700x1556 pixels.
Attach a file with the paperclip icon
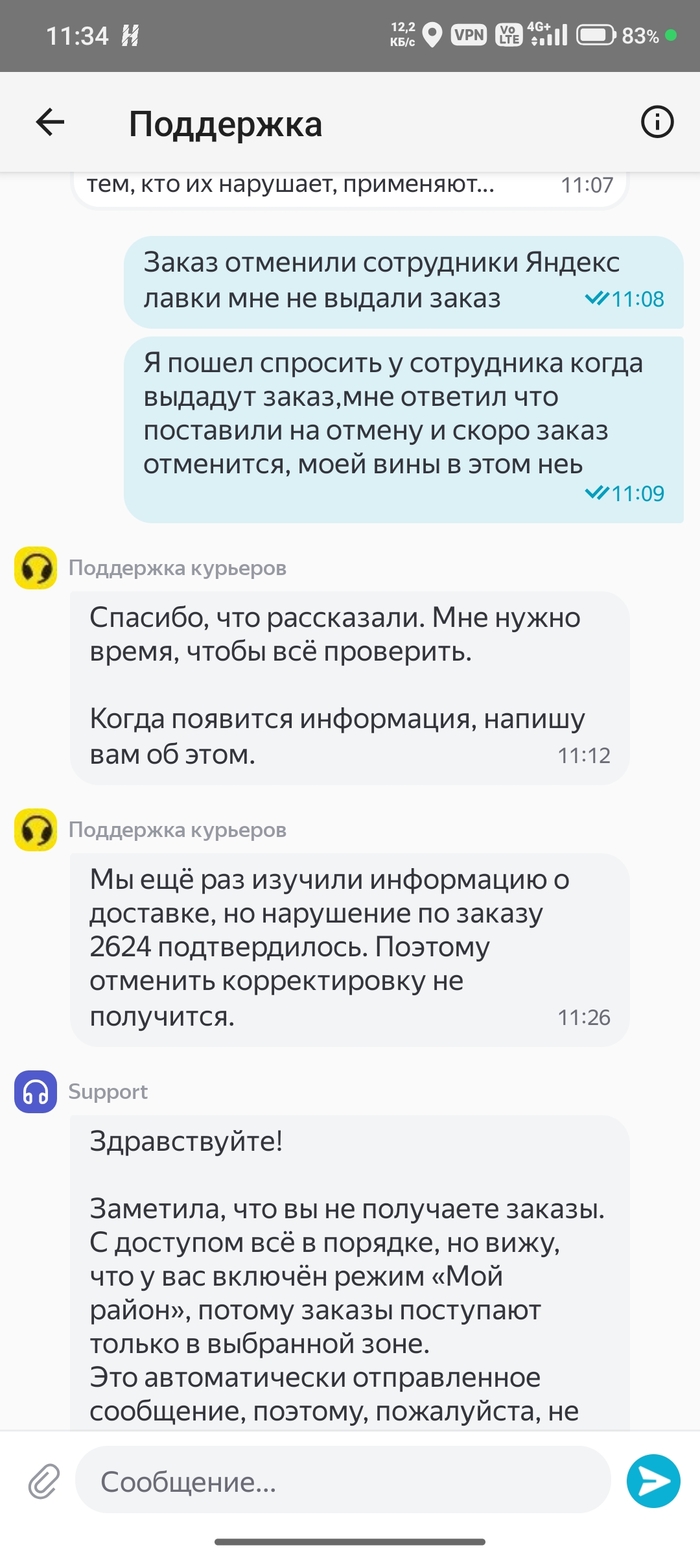pos(44,1480)
